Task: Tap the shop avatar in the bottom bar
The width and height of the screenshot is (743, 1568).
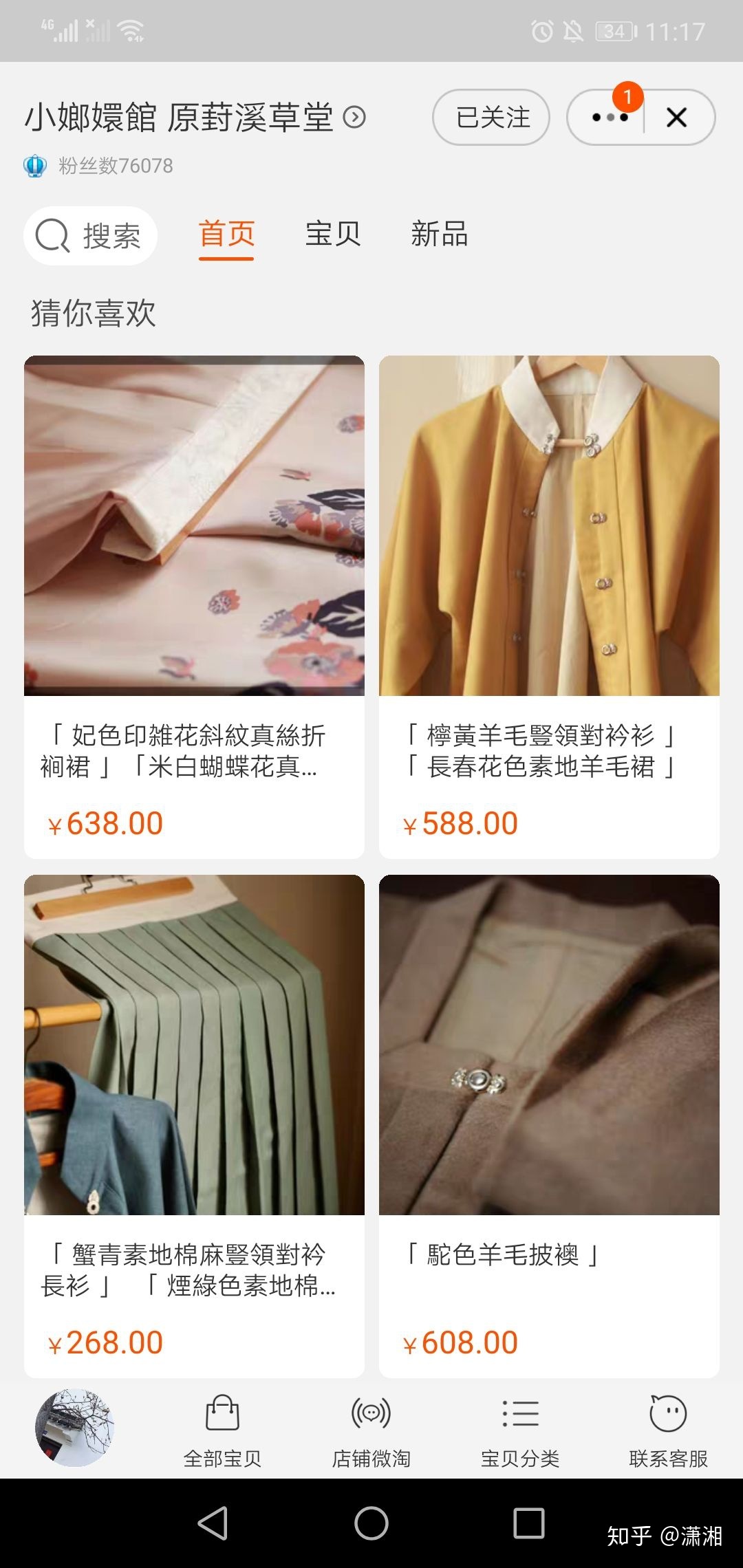Action: [x=74, y=1427]
